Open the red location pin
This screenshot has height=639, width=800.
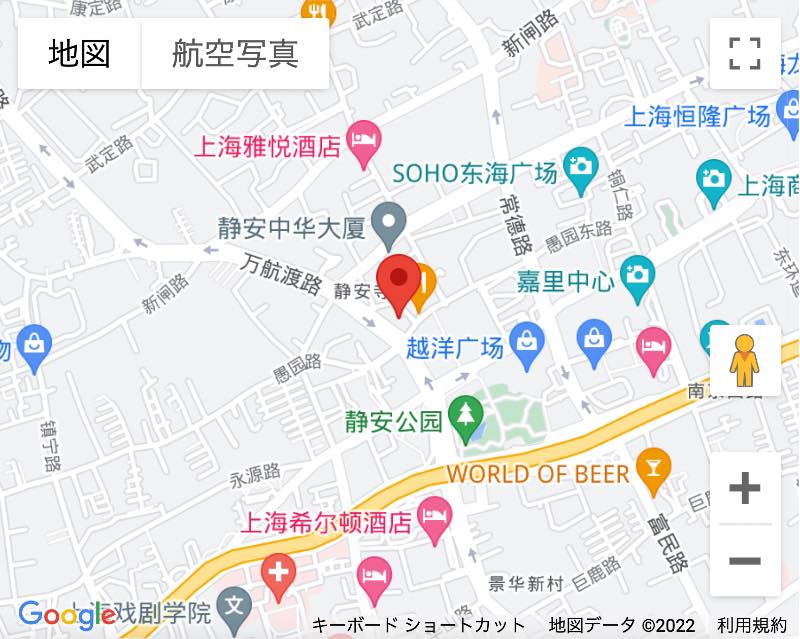coord(398,282)
